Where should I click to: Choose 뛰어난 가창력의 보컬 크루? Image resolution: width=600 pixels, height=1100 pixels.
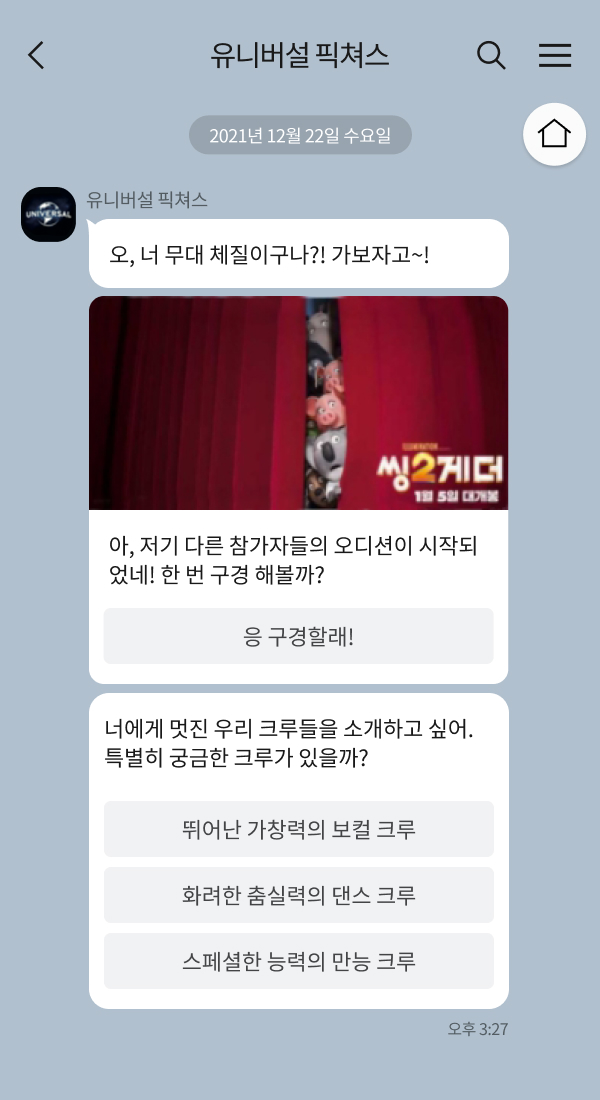pyautogui.click(x=298, y=829)
